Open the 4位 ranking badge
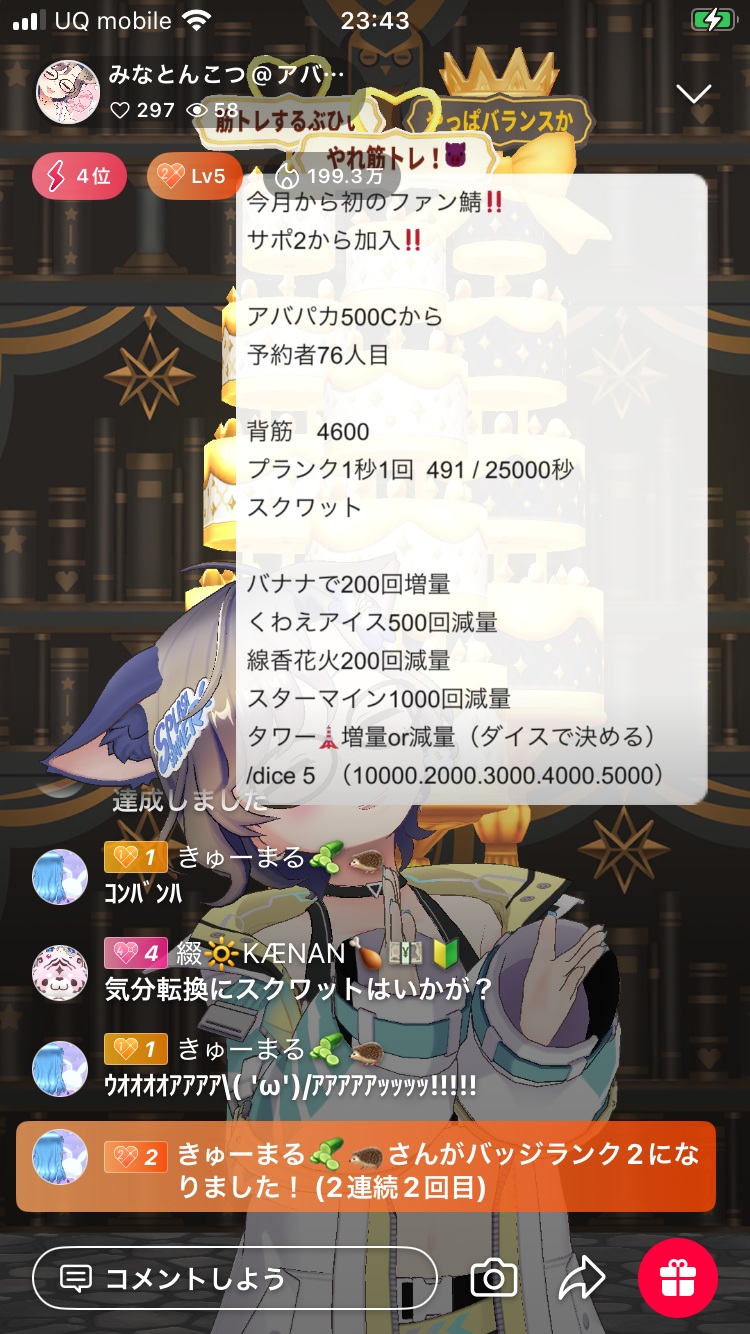The width and height of the screenshot is (750, 1334). tap(78, 177)
